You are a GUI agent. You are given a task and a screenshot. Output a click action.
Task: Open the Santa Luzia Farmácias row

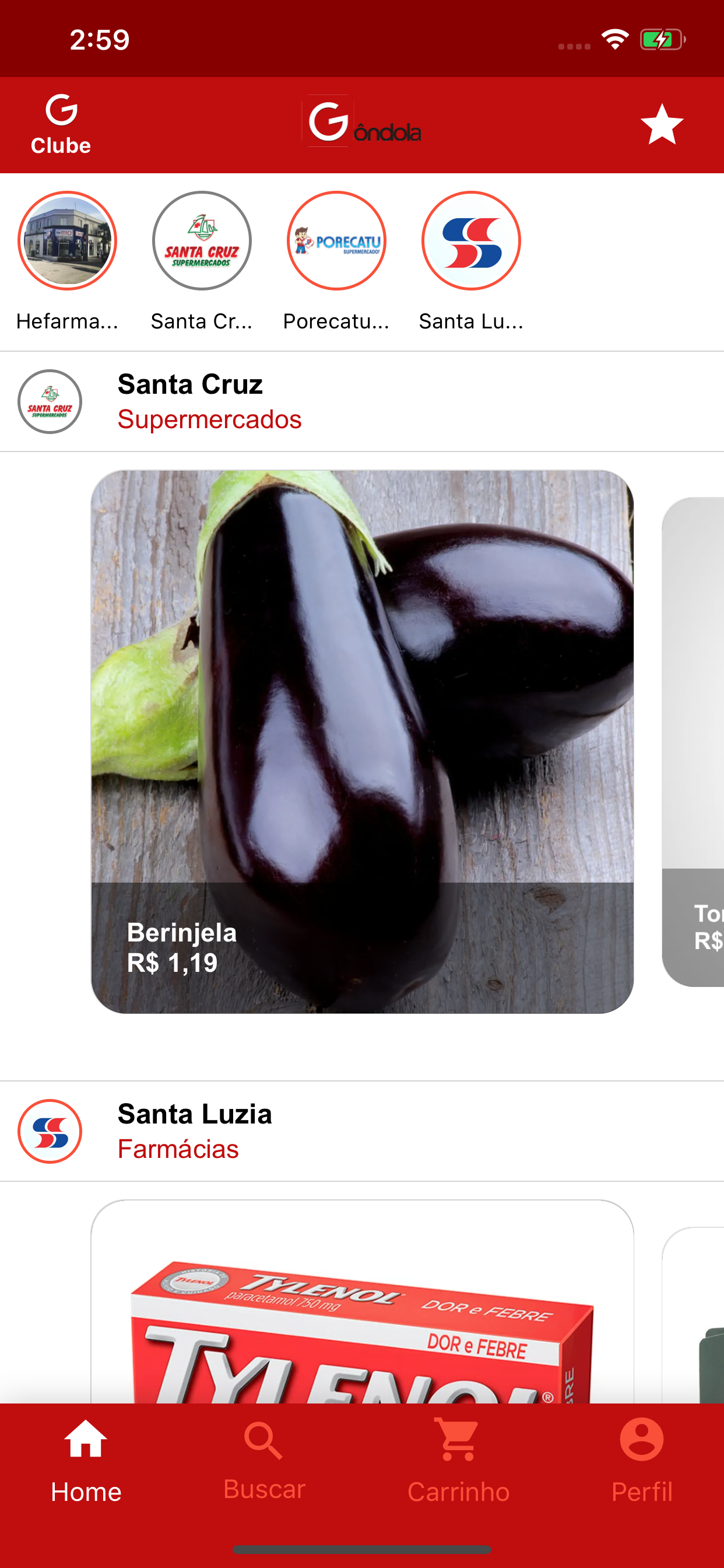click(361, 1131)
